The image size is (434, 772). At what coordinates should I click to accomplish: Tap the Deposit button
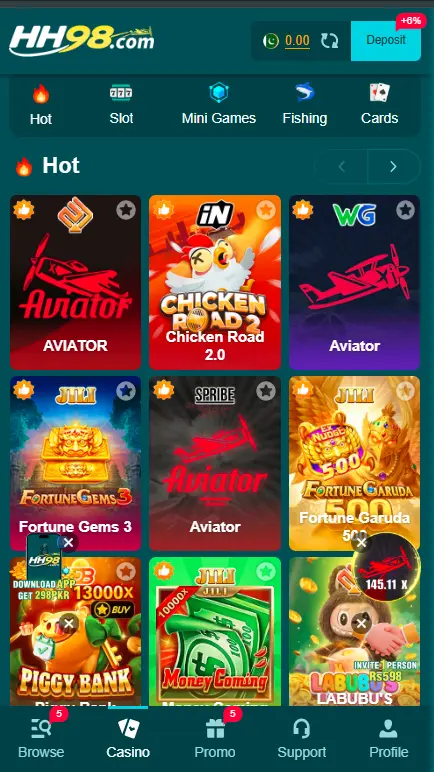pos(386,40)
